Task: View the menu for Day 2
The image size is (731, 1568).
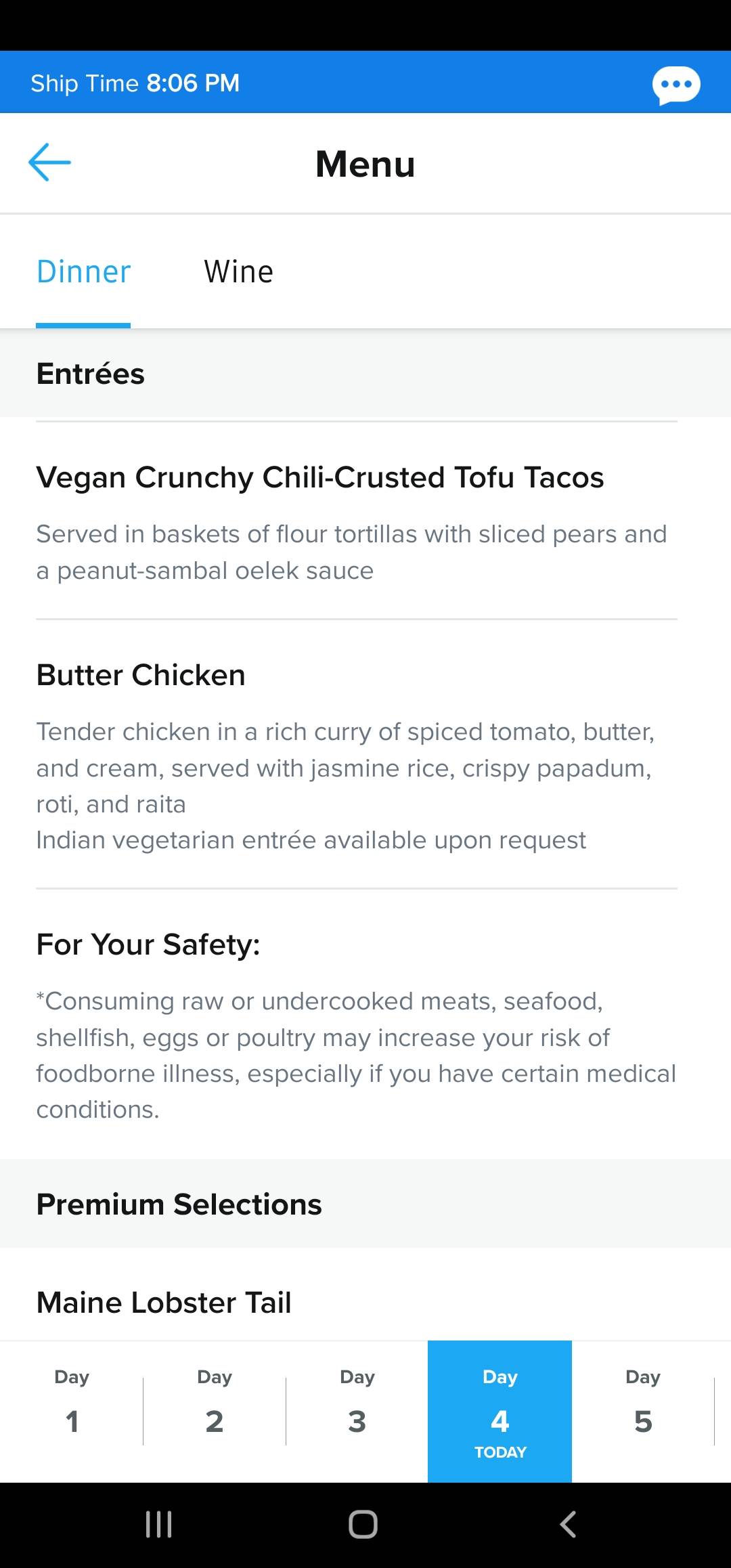Action: pos(215,1411)
